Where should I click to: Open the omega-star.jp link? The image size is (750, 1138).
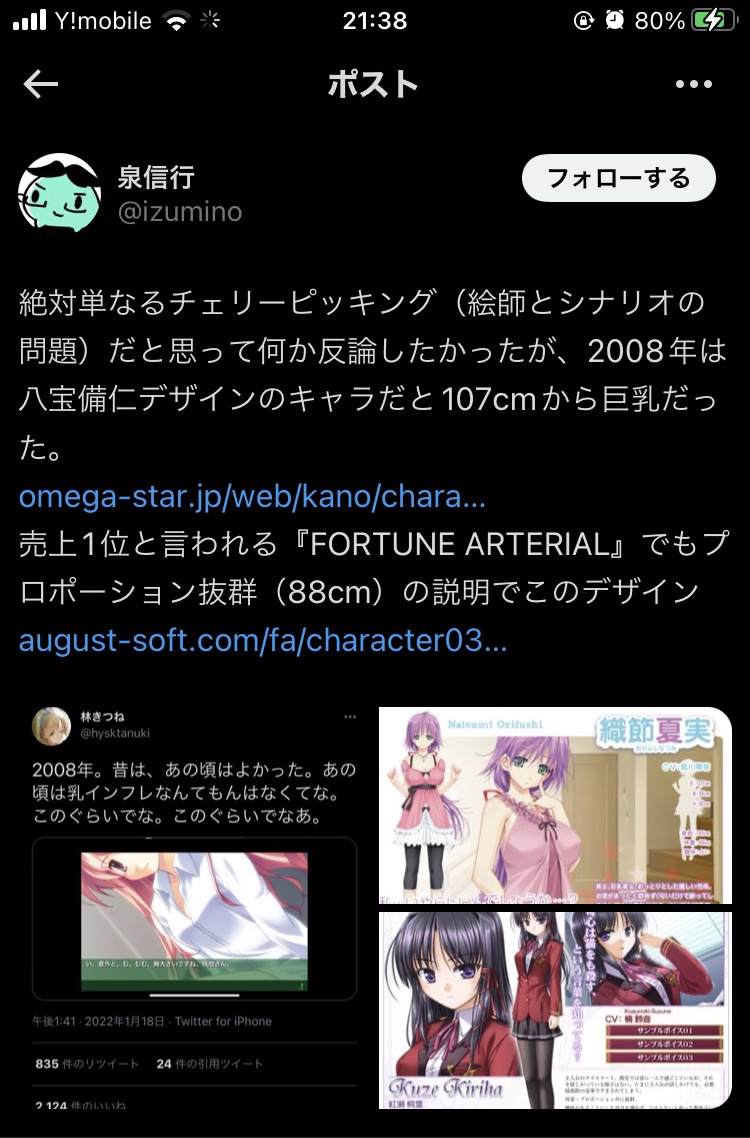click(x=252, y=497)
